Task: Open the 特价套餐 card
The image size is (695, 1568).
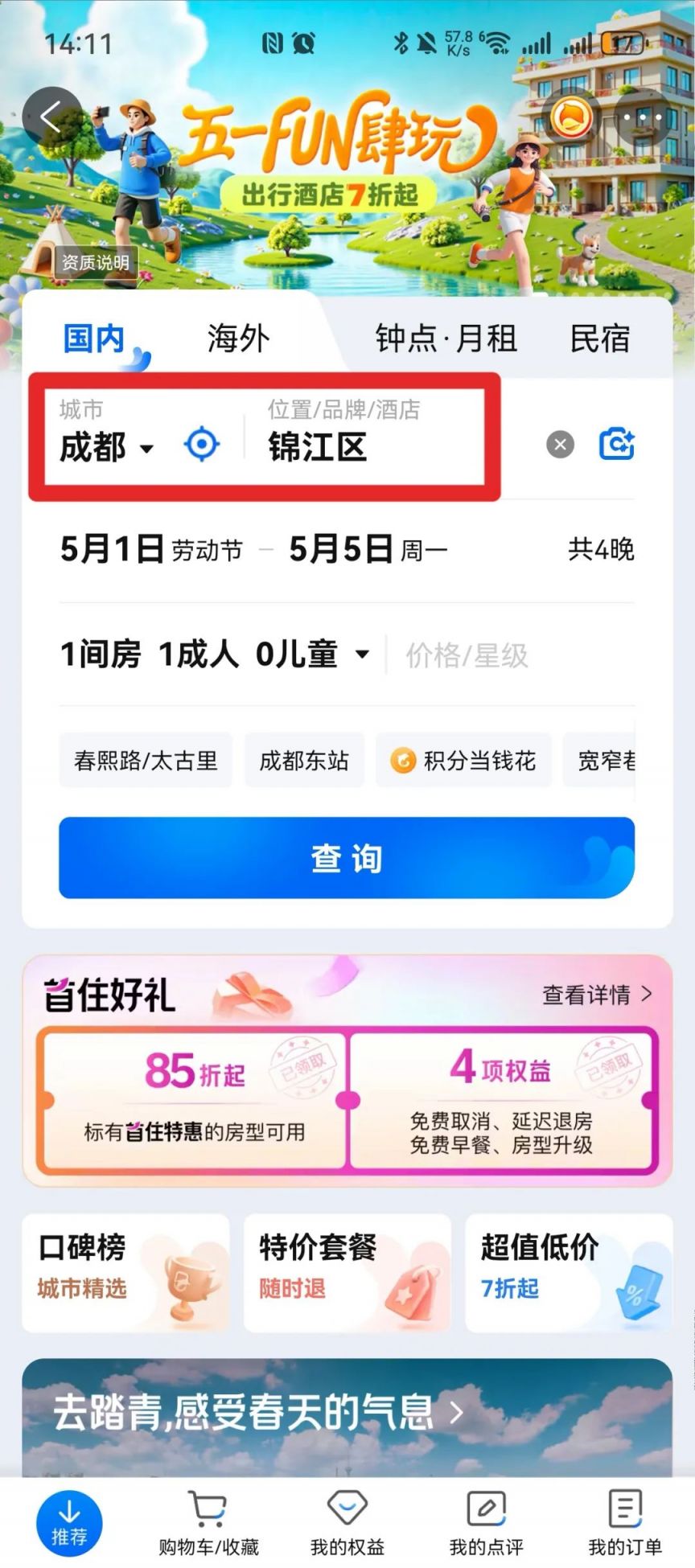Action: pyautogui.click(x=347, y=1272)
